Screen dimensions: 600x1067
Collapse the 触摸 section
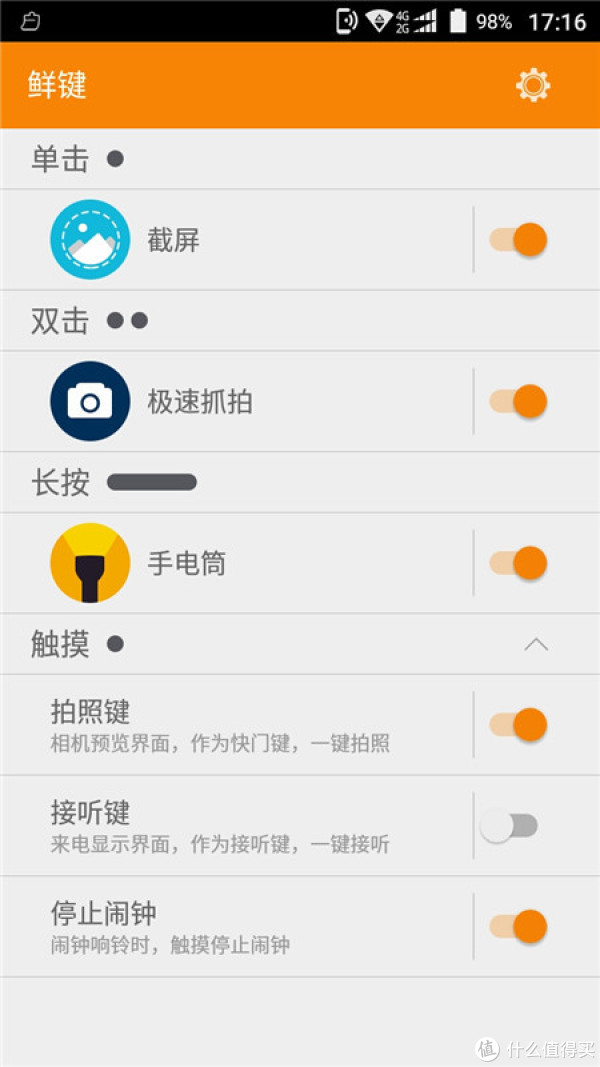[x=536, y=645]
